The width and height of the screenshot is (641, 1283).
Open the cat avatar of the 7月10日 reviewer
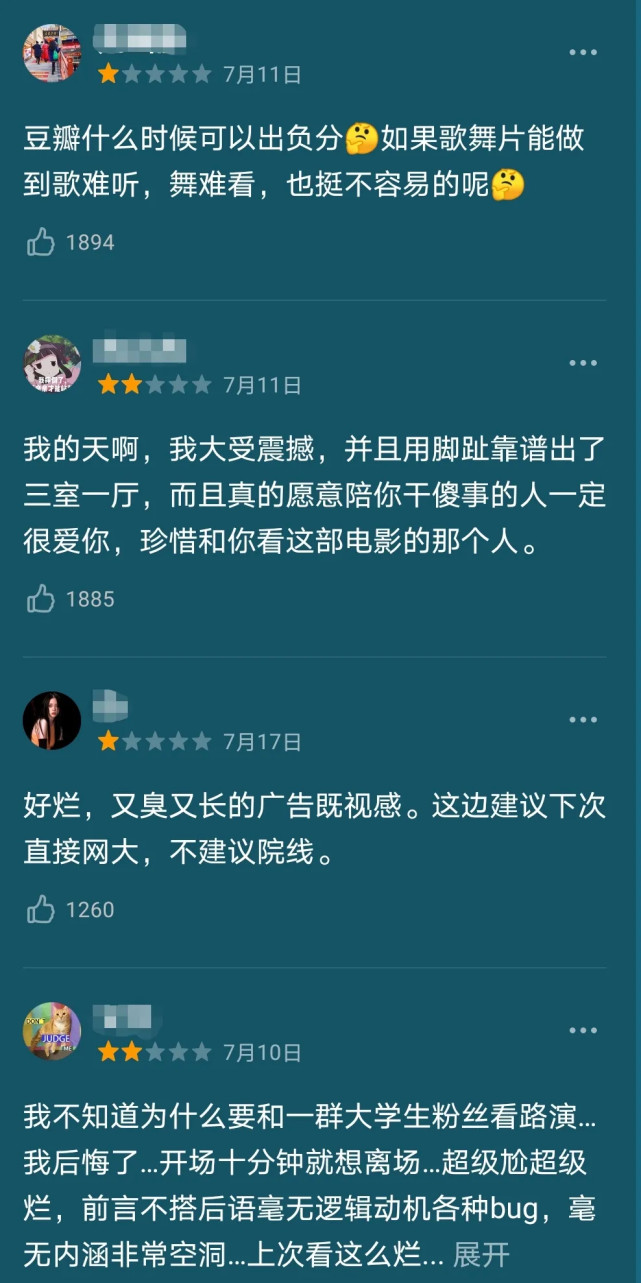(52, 1031)
